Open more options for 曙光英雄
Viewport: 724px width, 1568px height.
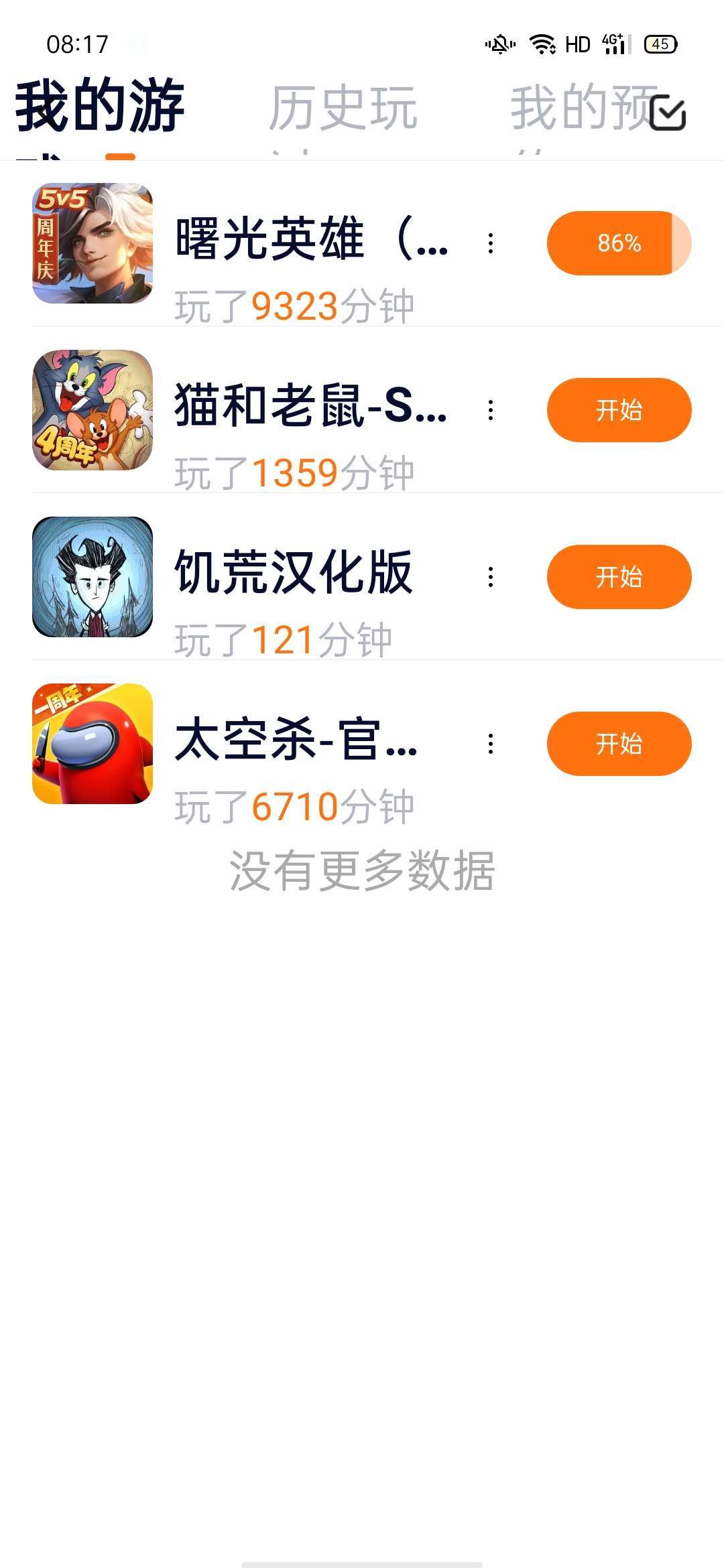click(x=491, y=243)
